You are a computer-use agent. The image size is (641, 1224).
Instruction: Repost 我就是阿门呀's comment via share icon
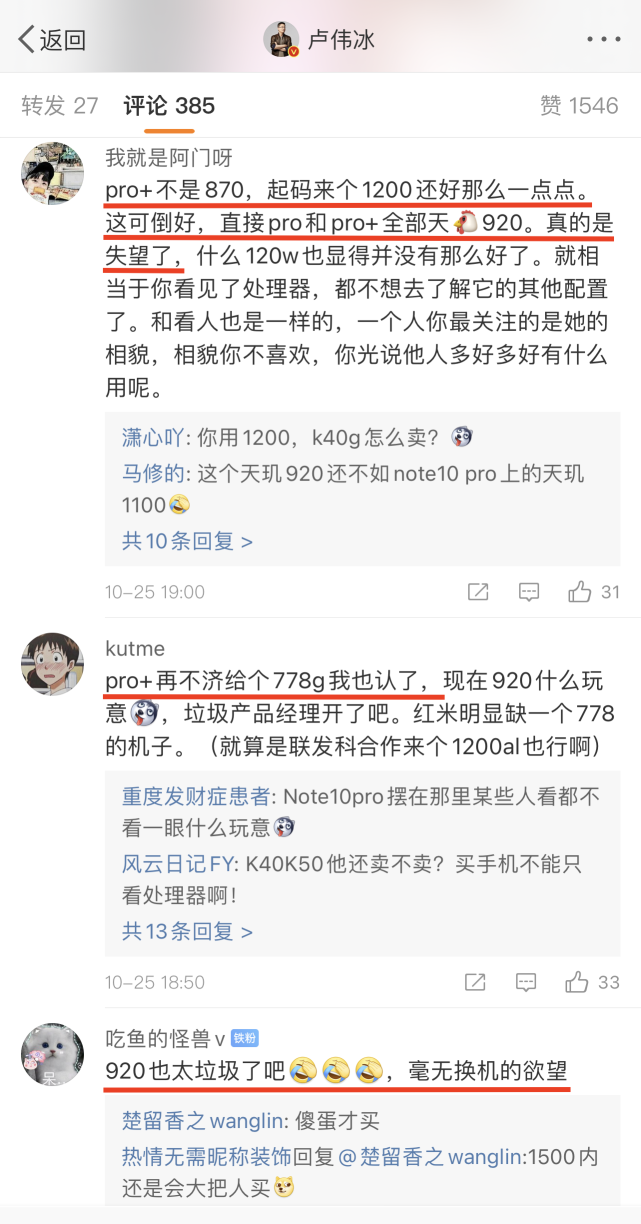click(478, 592)
